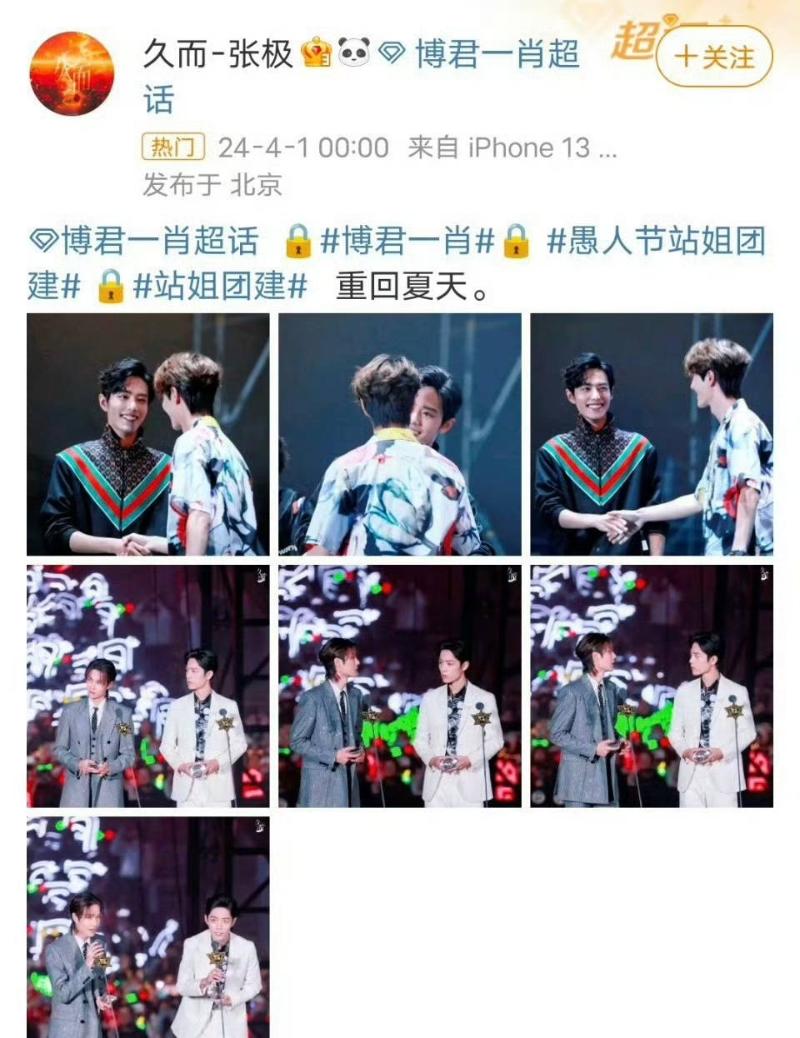The image size is (800, 1038).
Task: Follow 久而-张极 with the 关注 button
Action: pos(714,57)
